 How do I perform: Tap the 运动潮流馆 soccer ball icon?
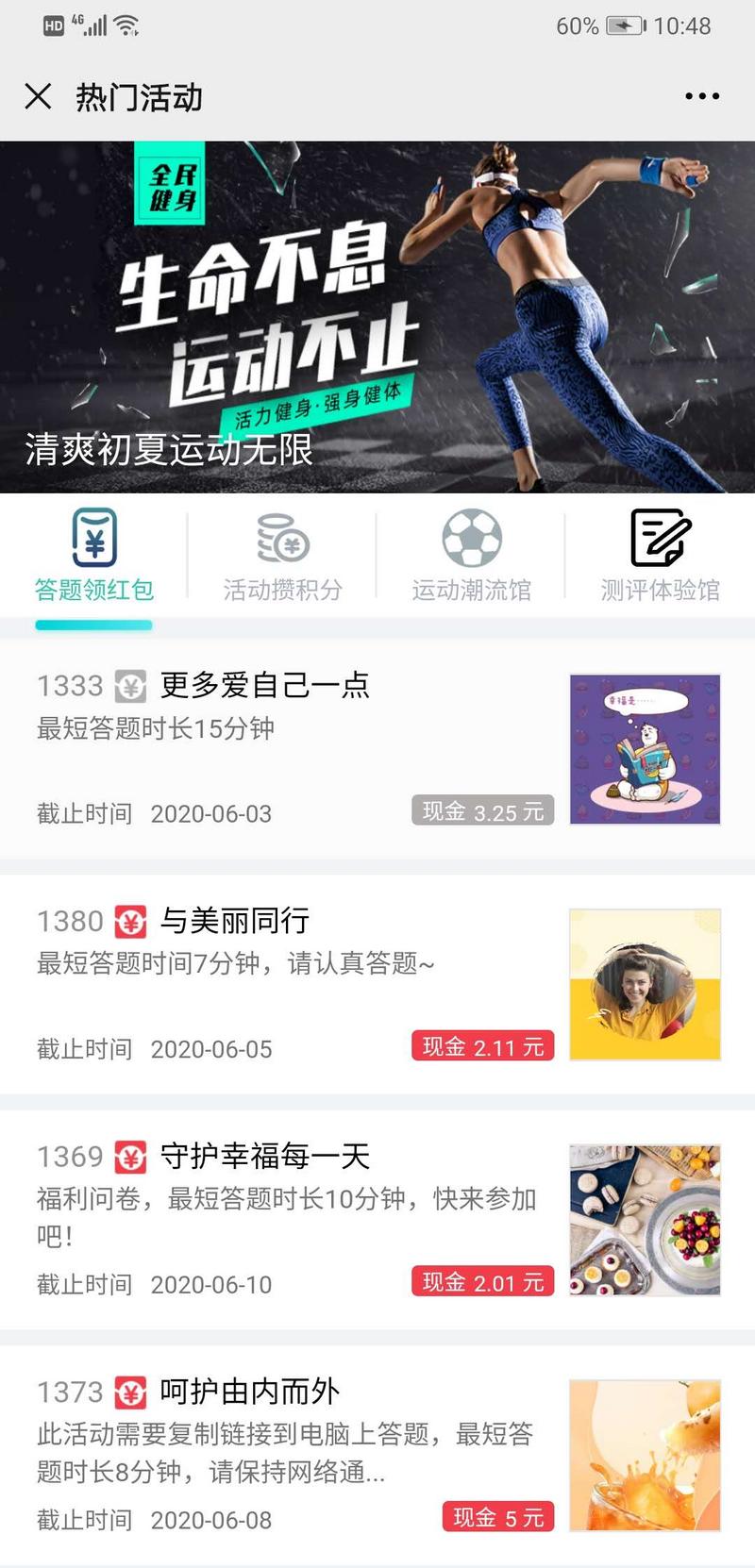tap(471, 538)
